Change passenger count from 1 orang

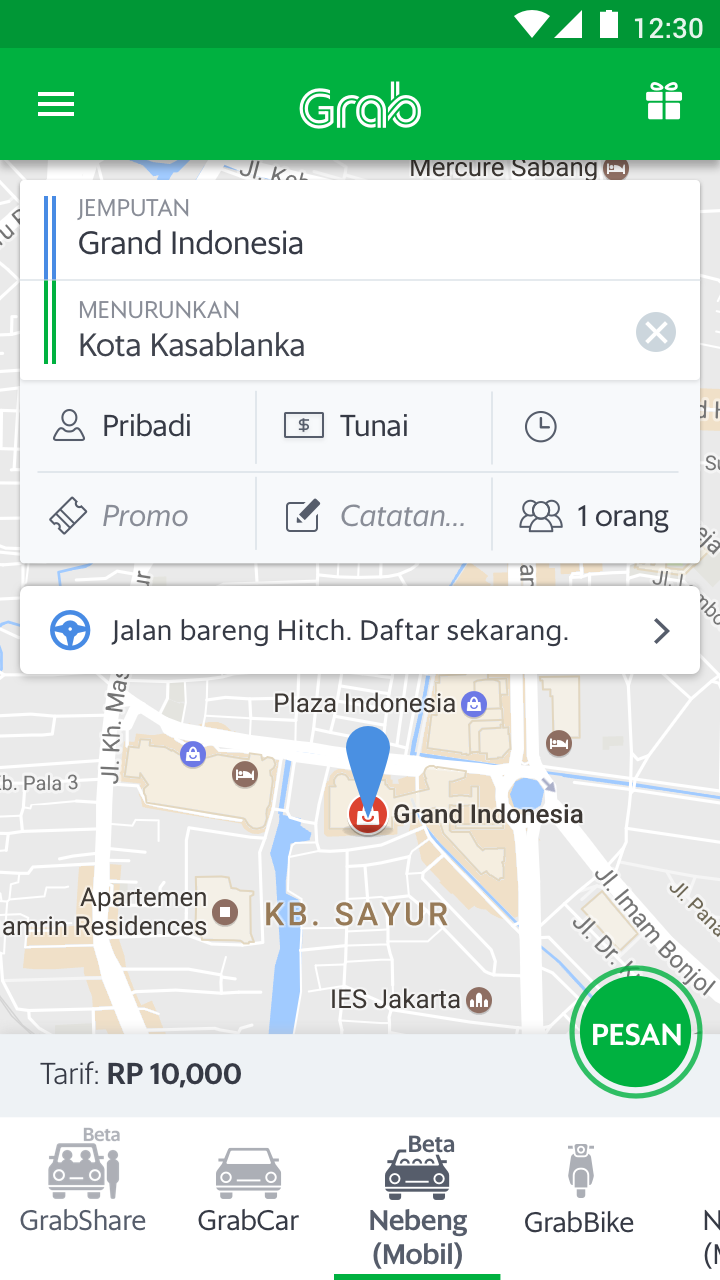(595, 516)
